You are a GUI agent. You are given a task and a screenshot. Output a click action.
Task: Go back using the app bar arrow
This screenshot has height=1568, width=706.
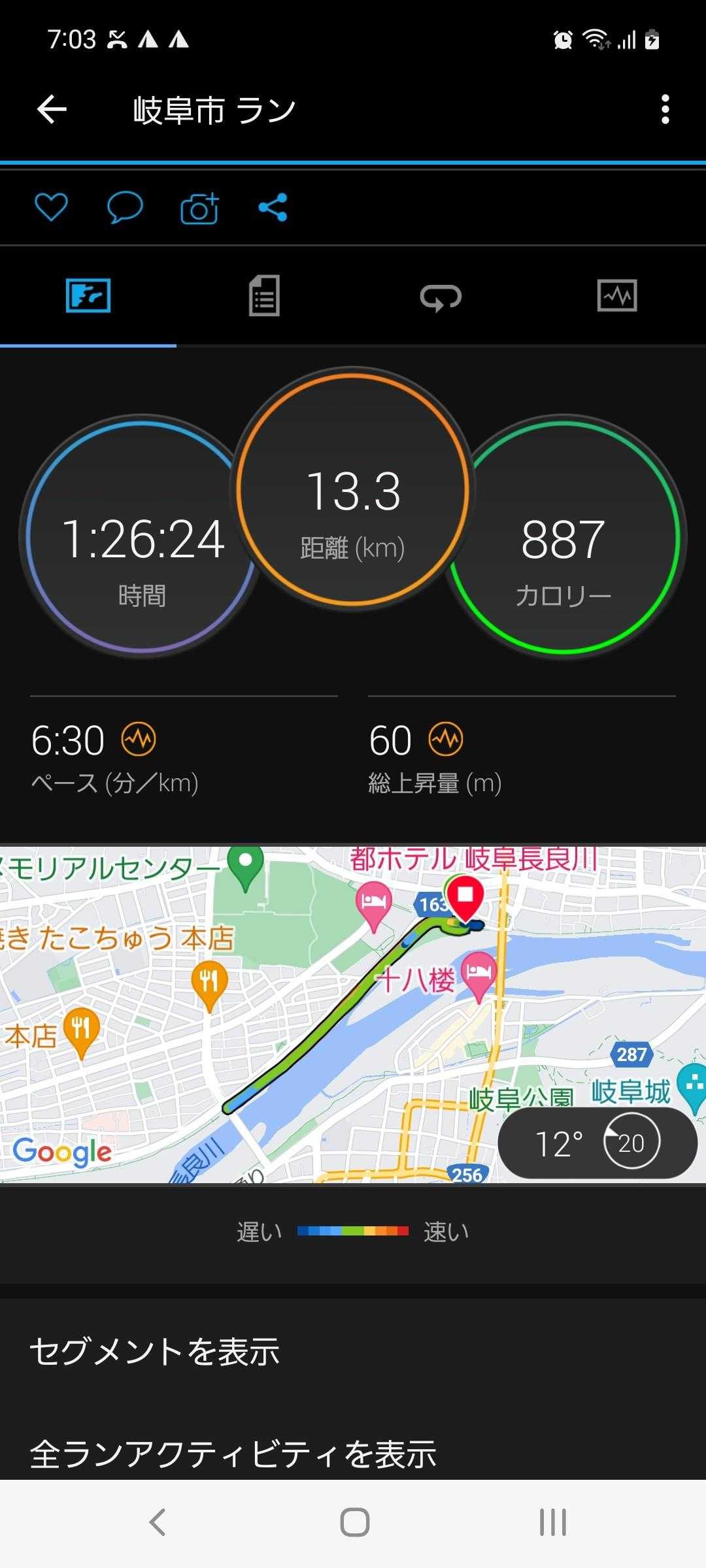[52, 109]
